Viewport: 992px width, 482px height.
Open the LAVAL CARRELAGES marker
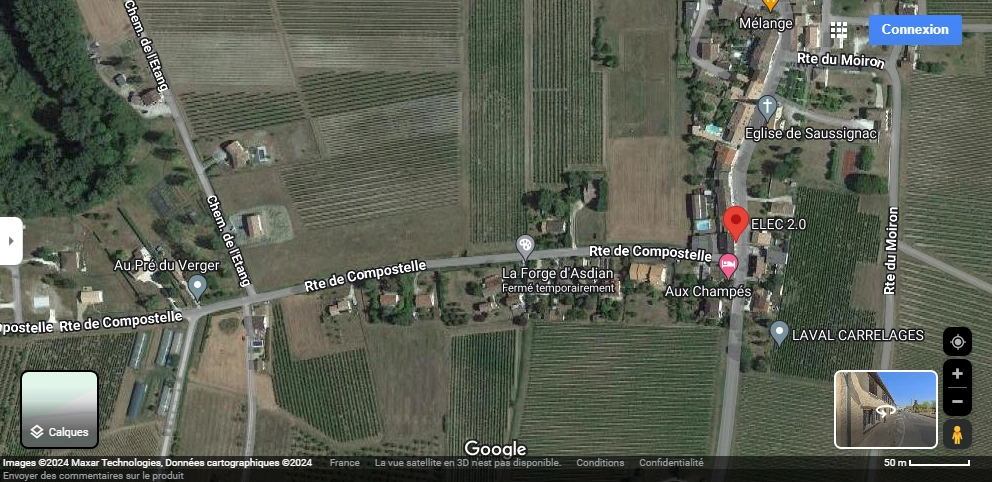point(780,333)
